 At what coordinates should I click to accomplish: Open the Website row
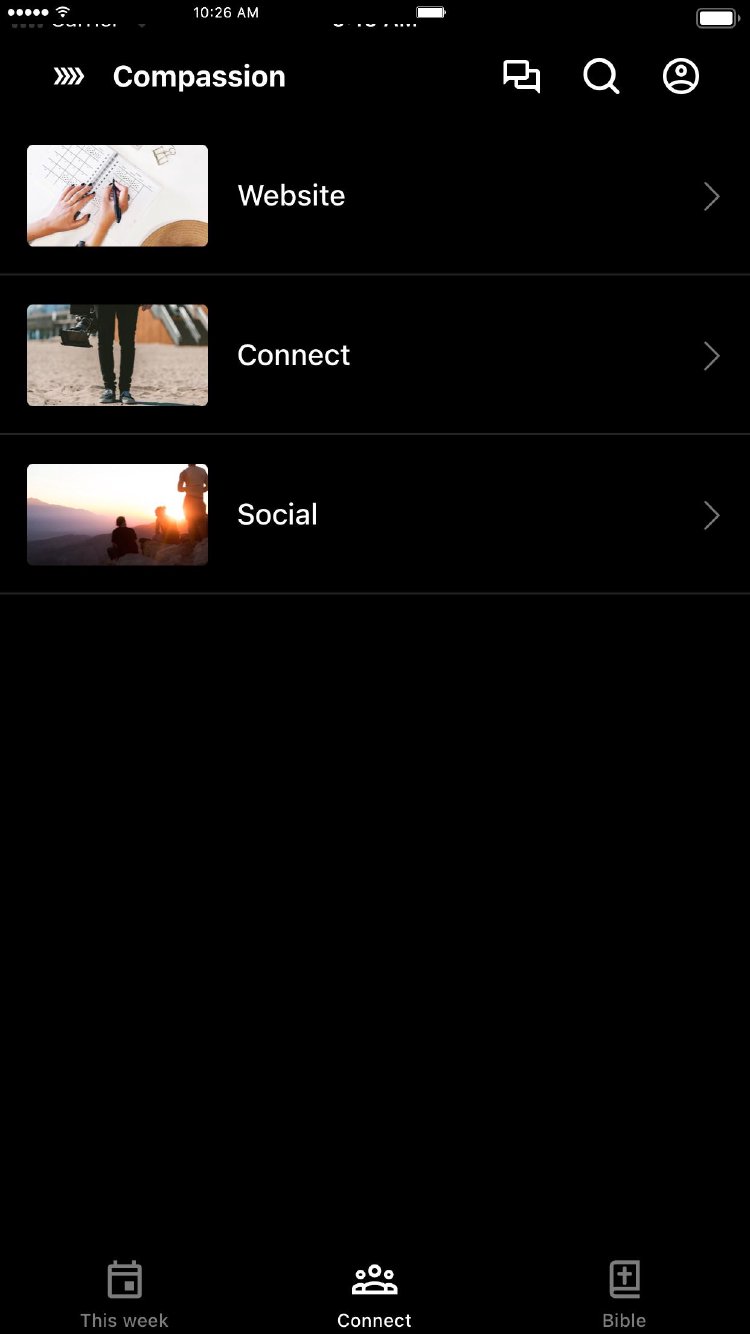click(x=375, y=196)
